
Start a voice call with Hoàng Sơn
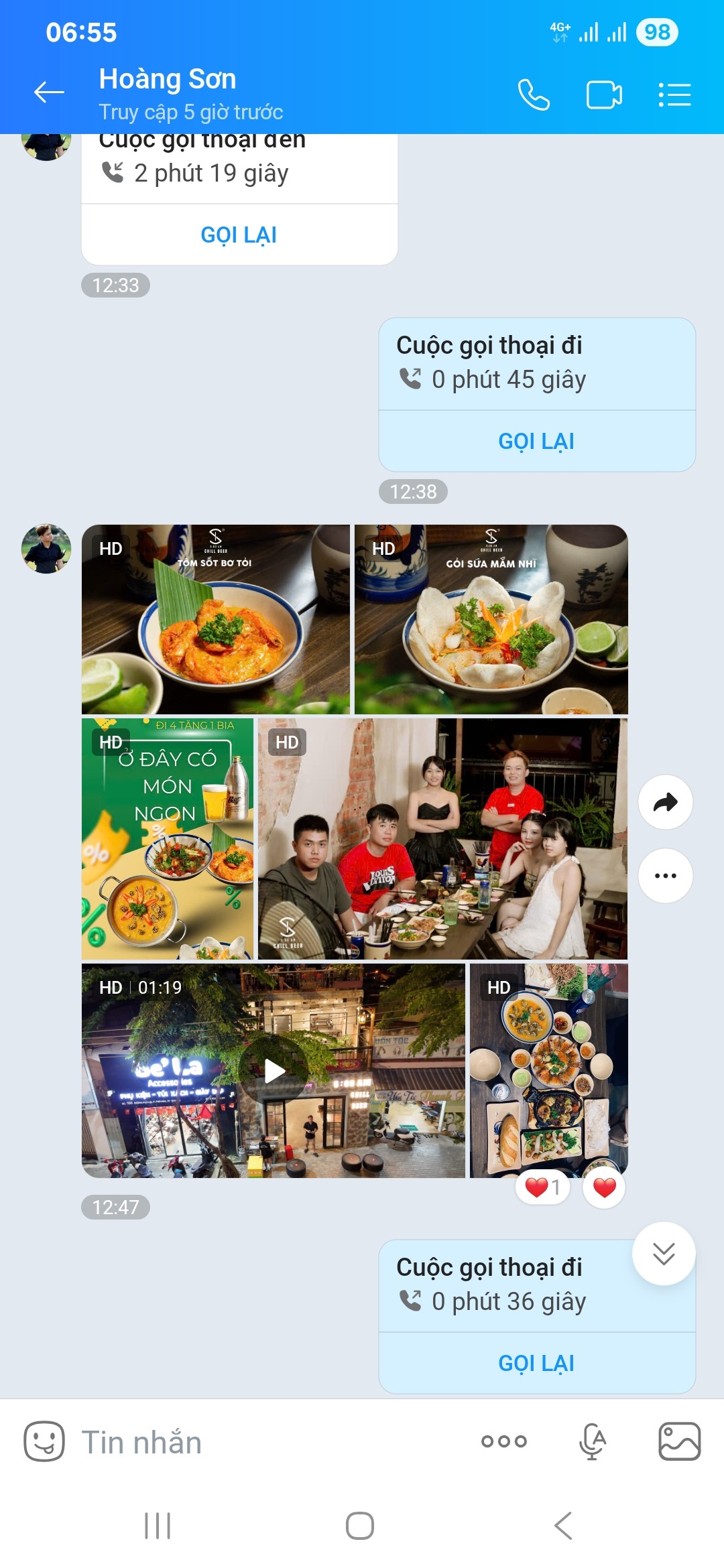click(x=534, y=94)
